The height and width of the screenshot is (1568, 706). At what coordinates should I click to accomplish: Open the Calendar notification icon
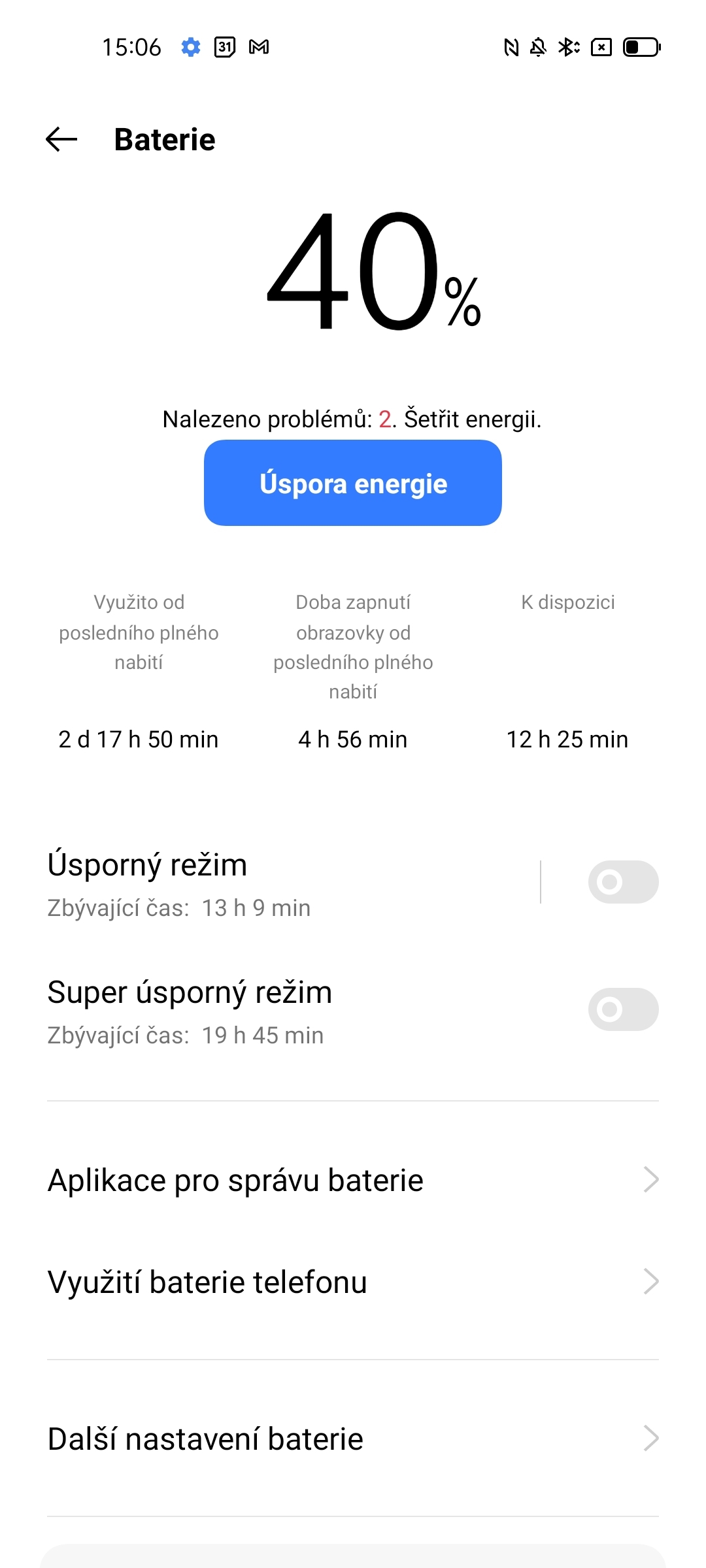[x=225, y=47]
